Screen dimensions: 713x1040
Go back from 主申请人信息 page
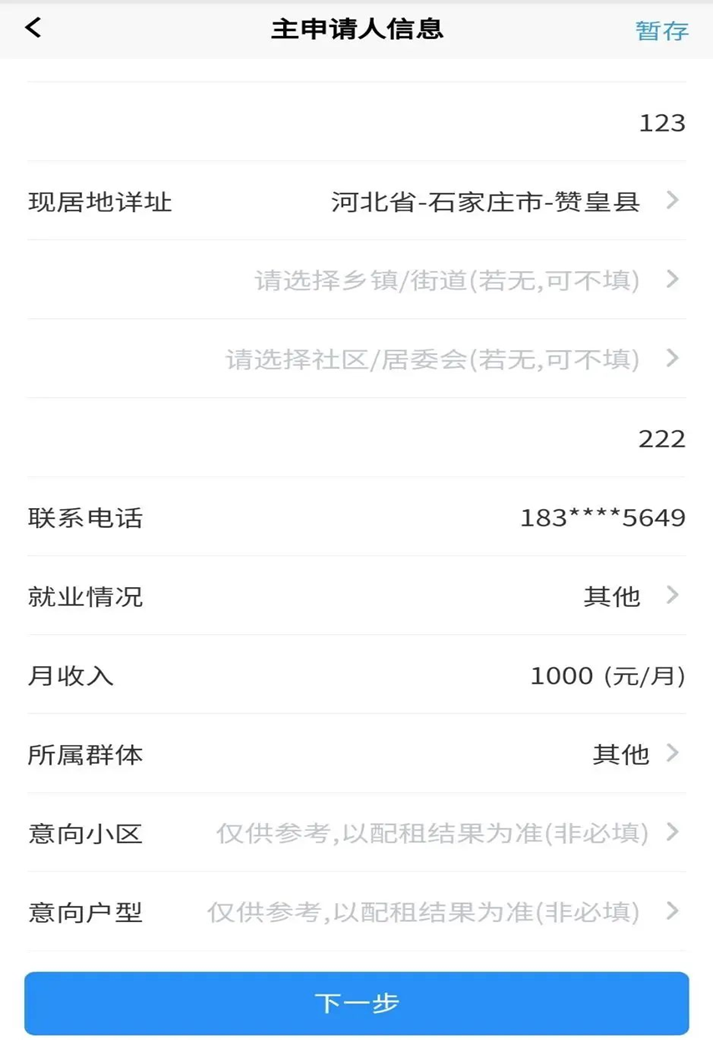tap(34, 28)
